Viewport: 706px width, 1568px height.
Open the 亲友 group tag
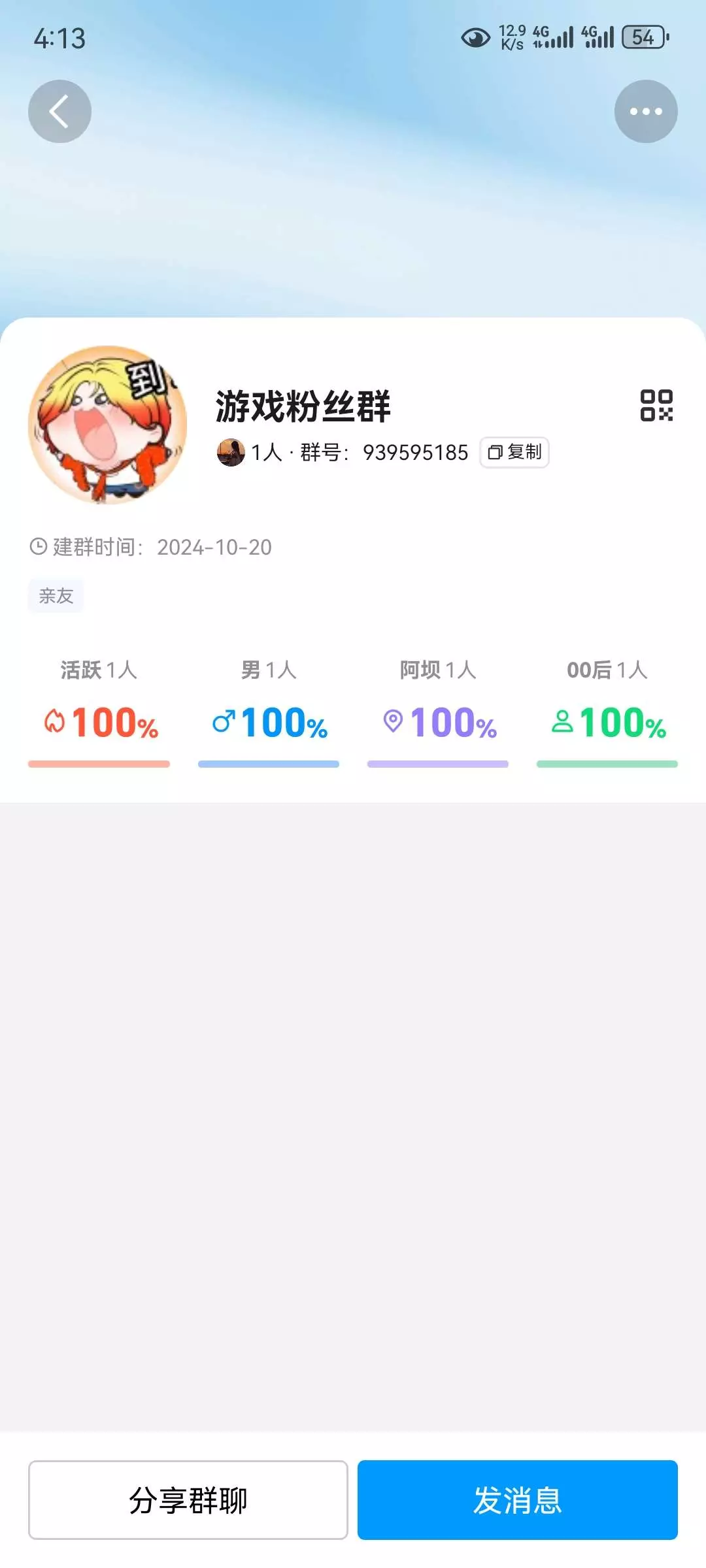click(56, 596)
